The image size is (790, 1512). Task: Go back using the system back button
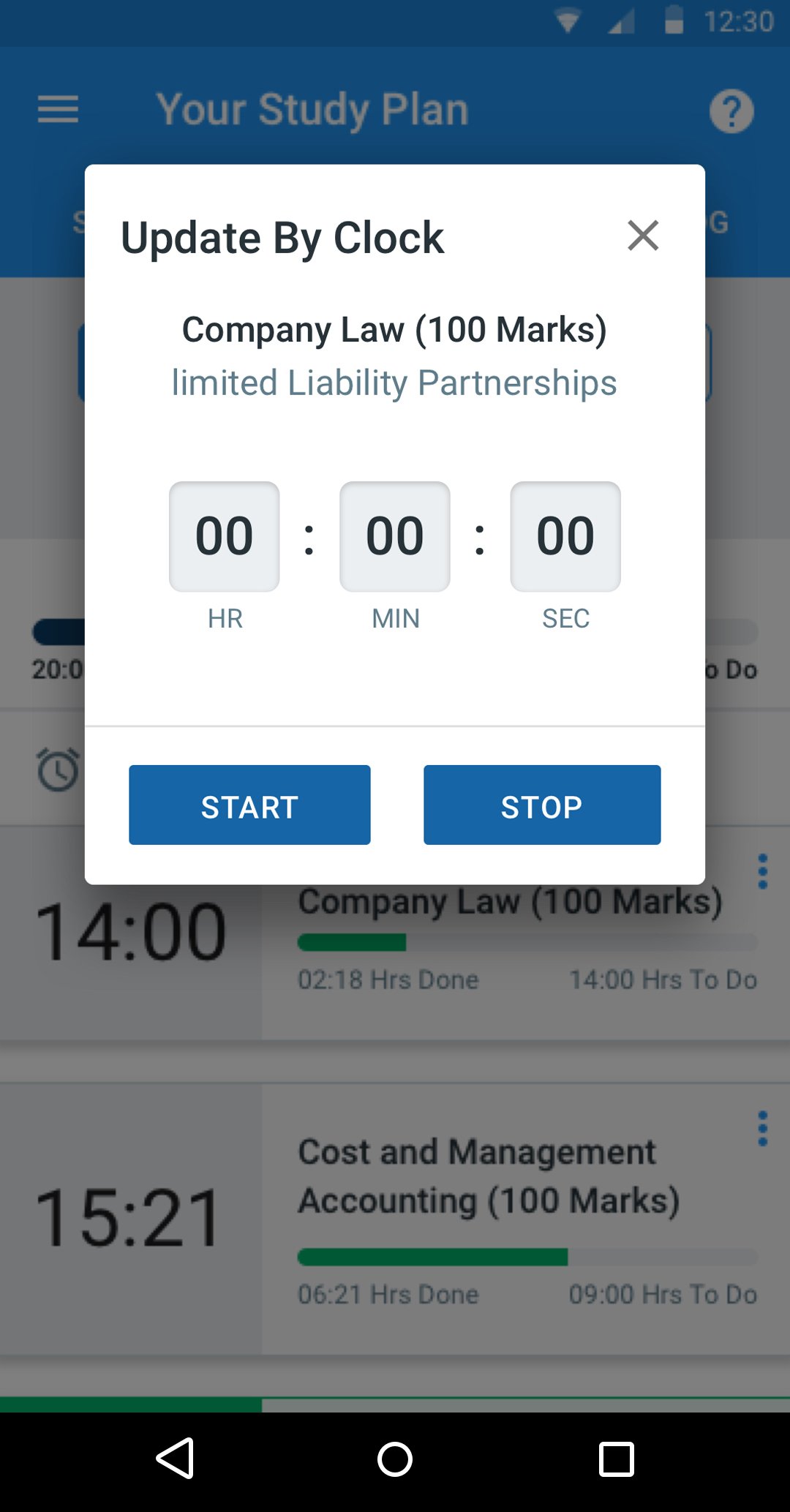pos(176,1459)
